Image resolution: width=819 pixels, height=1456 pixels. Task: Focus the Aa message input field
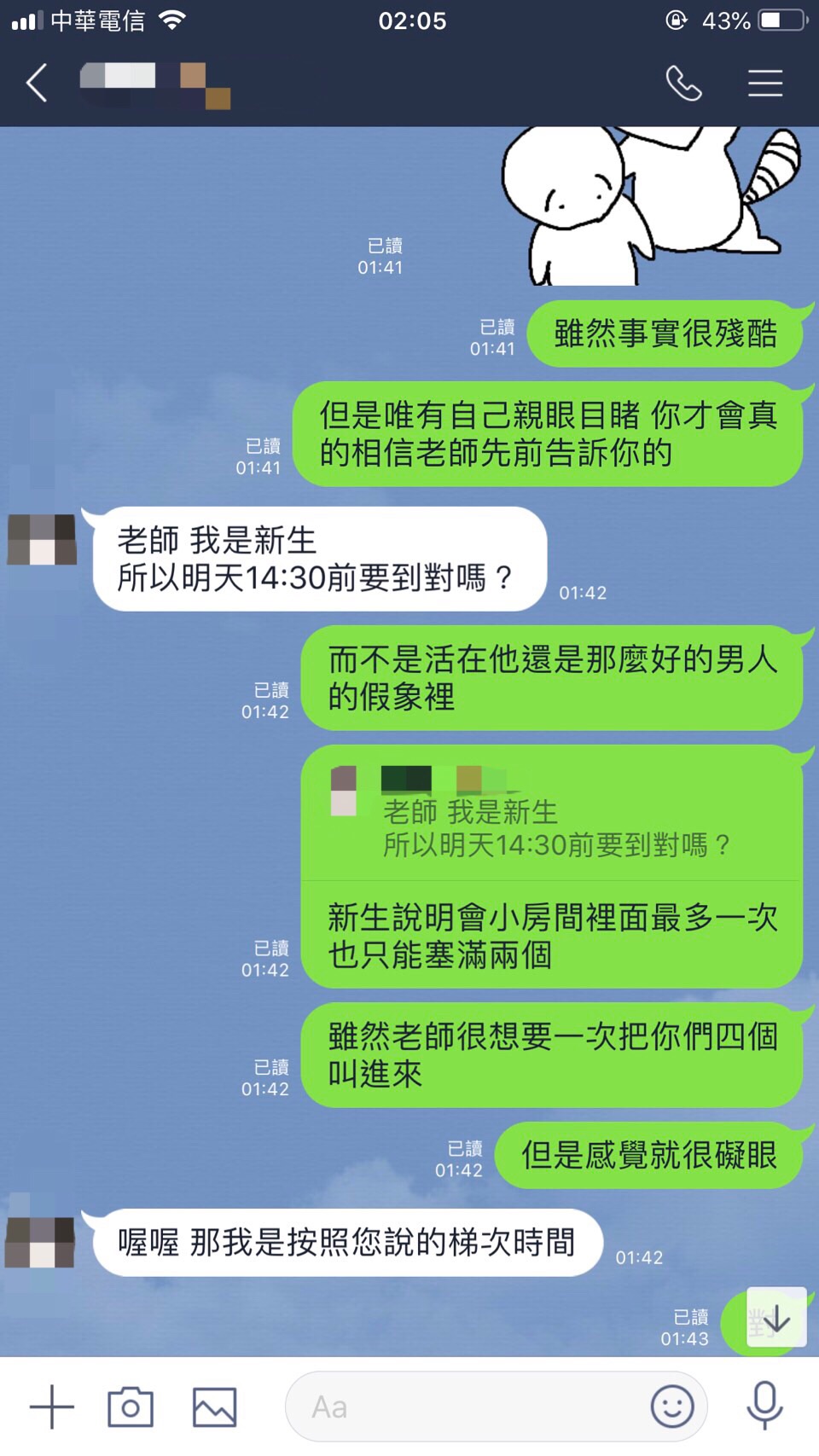469,1407
